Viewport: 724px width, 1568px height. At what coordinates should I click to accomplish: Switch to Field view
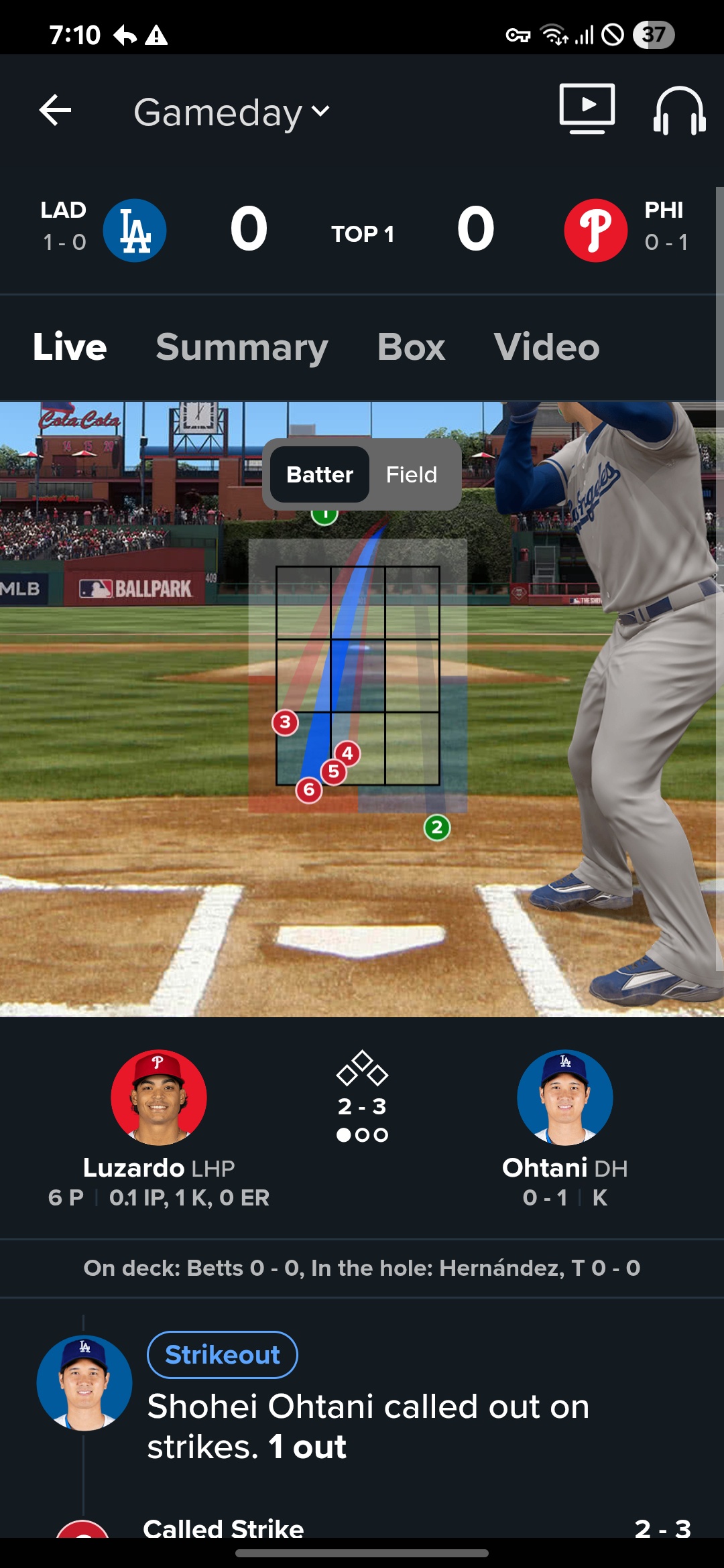coord(411,474)
